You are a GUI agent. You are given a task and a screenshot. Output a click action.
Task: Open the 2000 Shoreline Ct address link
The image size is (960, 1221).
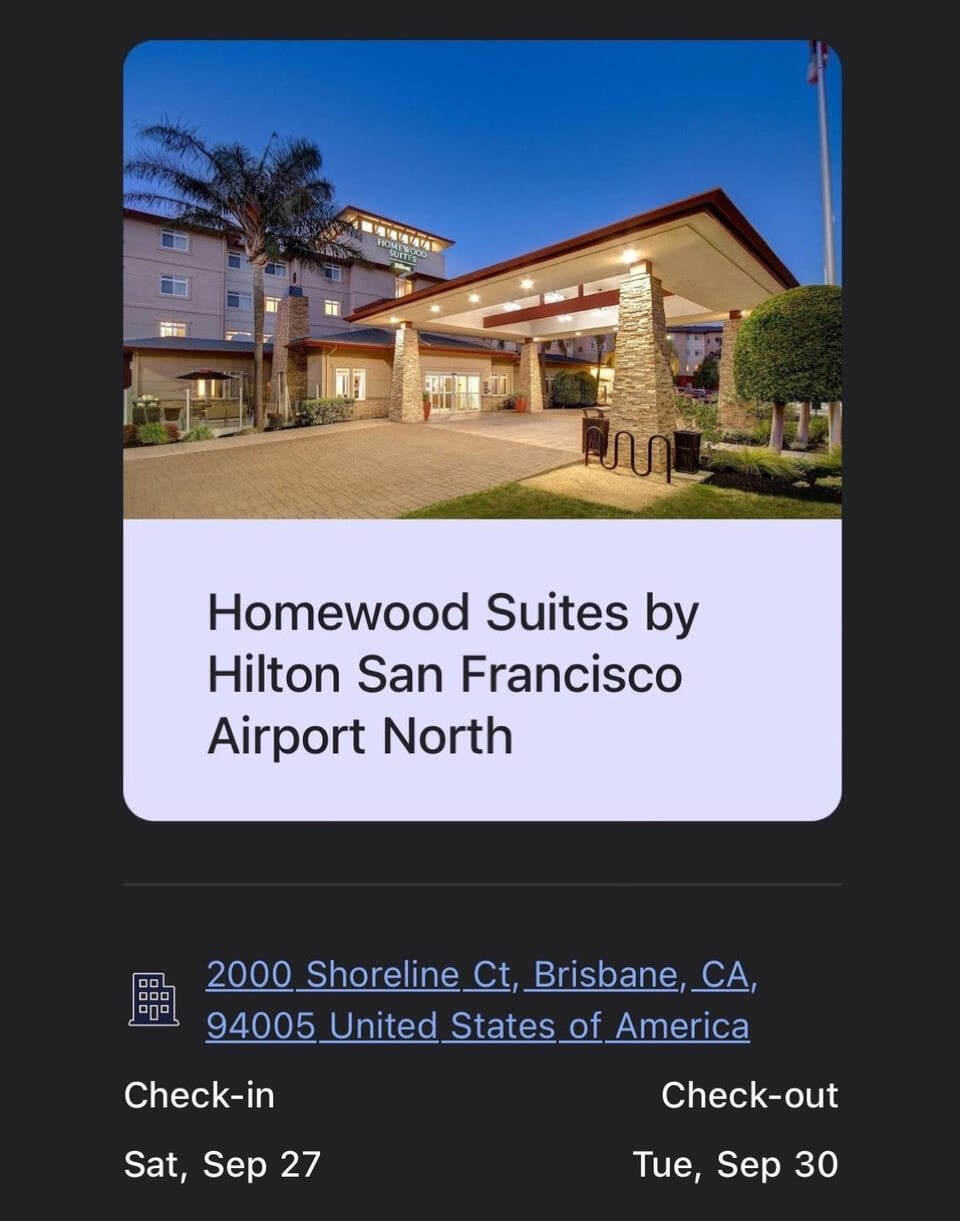[x=480, y=999]
